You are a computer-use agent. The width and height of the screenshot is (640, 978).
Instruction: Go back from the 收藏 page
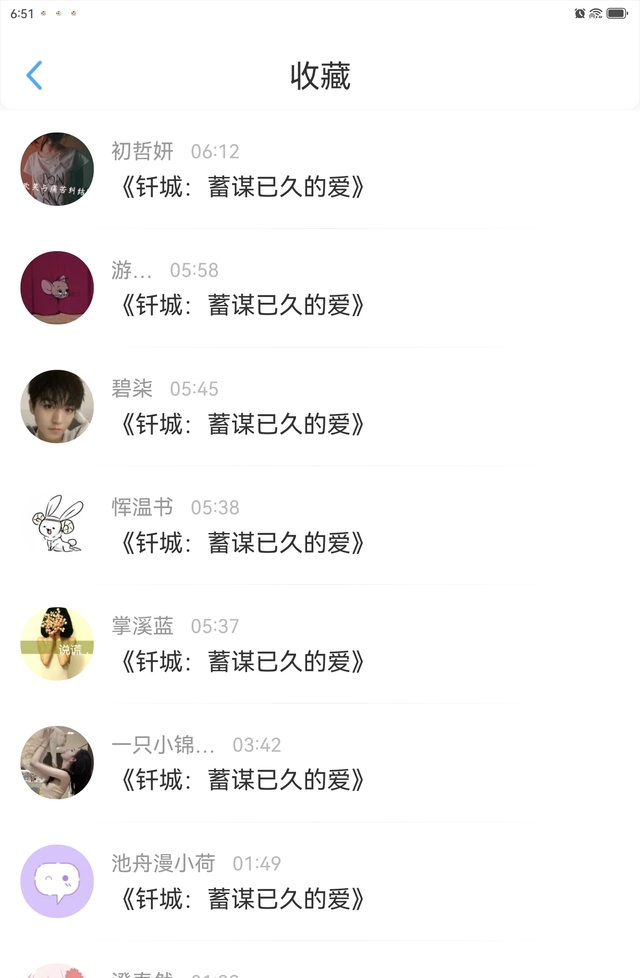point(34,75)
